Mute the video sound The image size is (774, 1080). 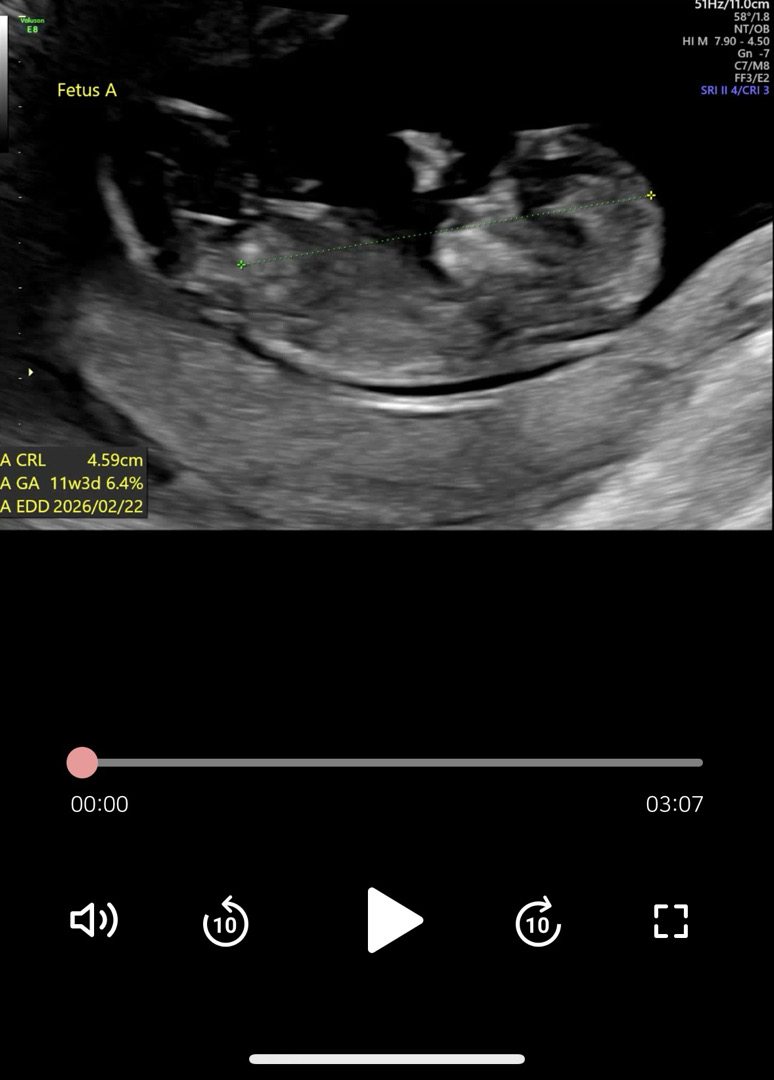pyautogui.click(x=93, y=920)
